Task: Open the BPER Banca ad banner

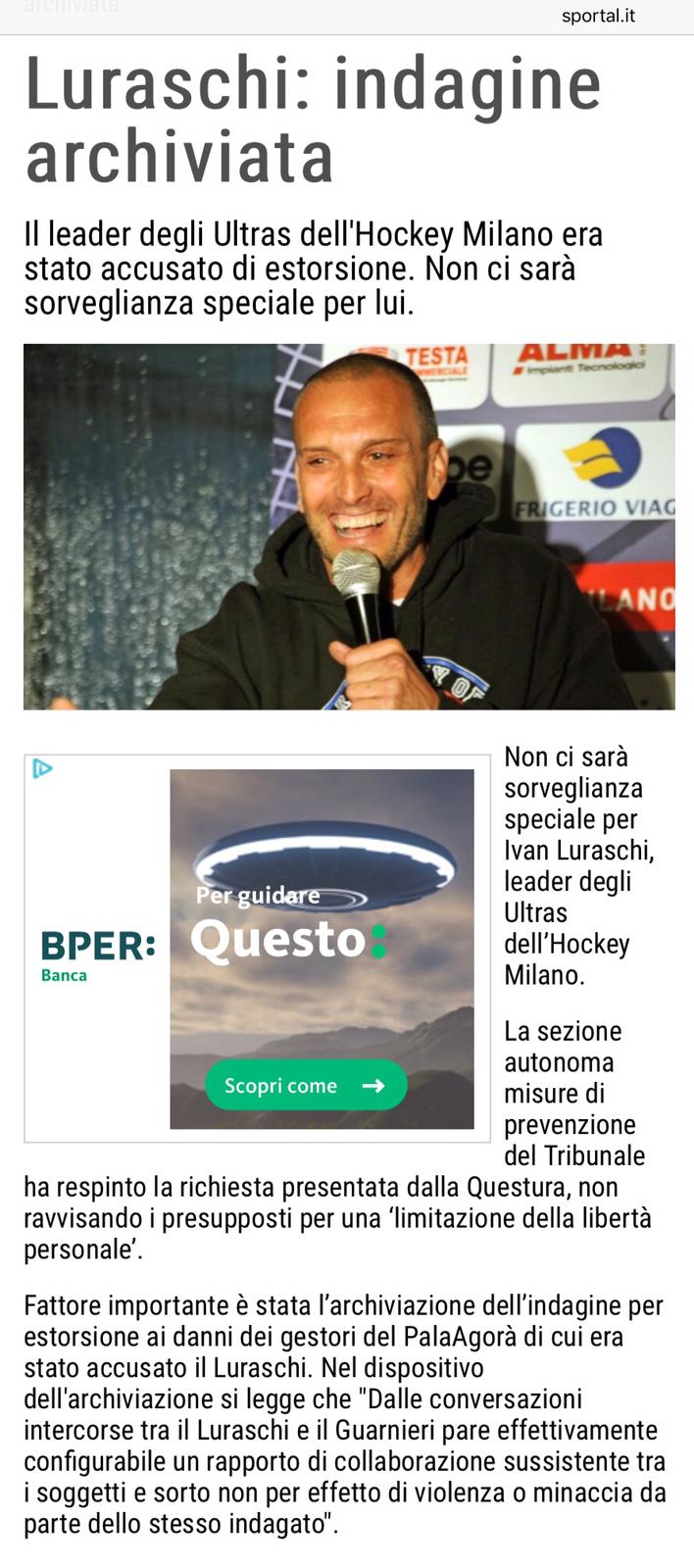Action: point(257,949)
